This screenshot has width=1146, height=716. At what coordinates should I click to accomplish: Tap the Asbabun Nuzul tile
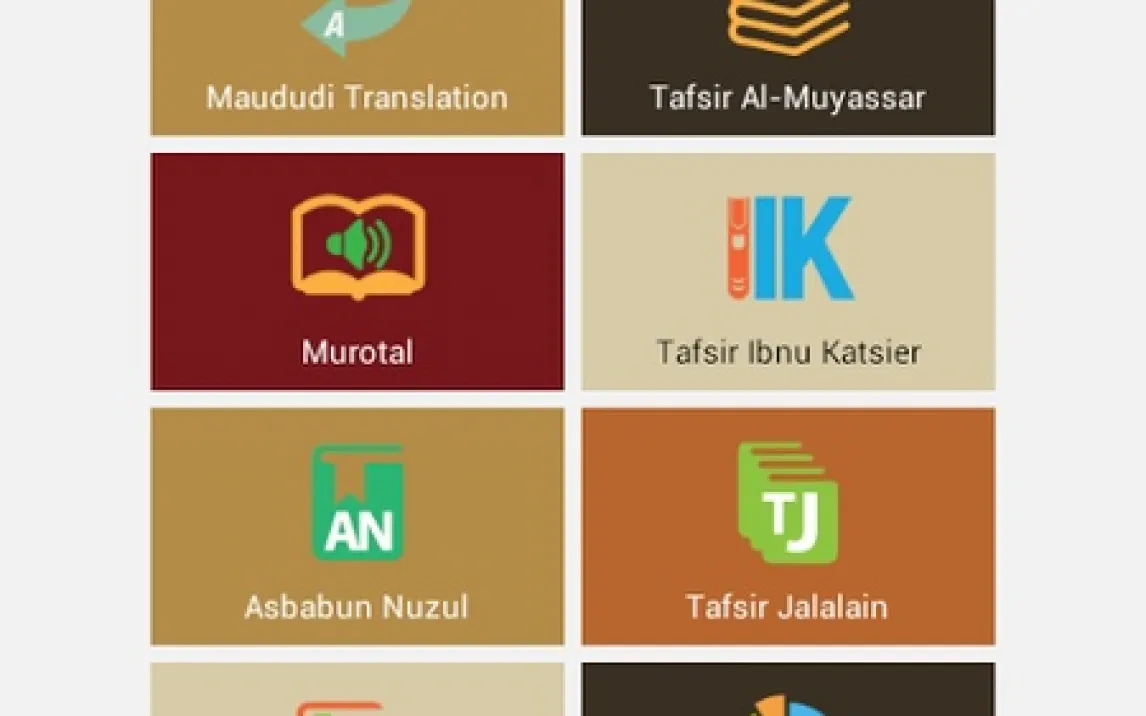[357, 526]
